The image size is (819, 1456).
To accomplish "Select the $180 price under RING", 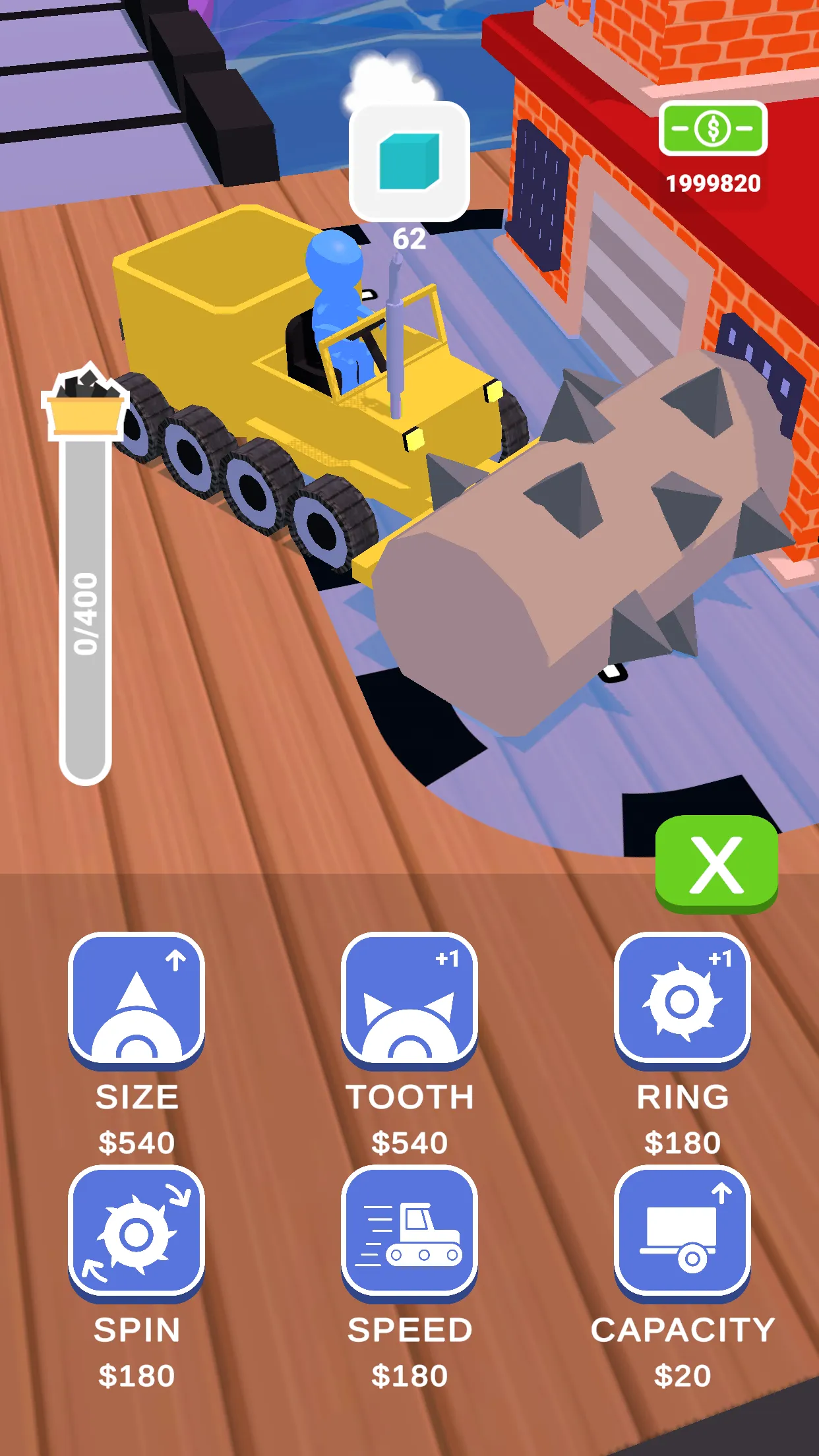I will (x=682, y=1141).
